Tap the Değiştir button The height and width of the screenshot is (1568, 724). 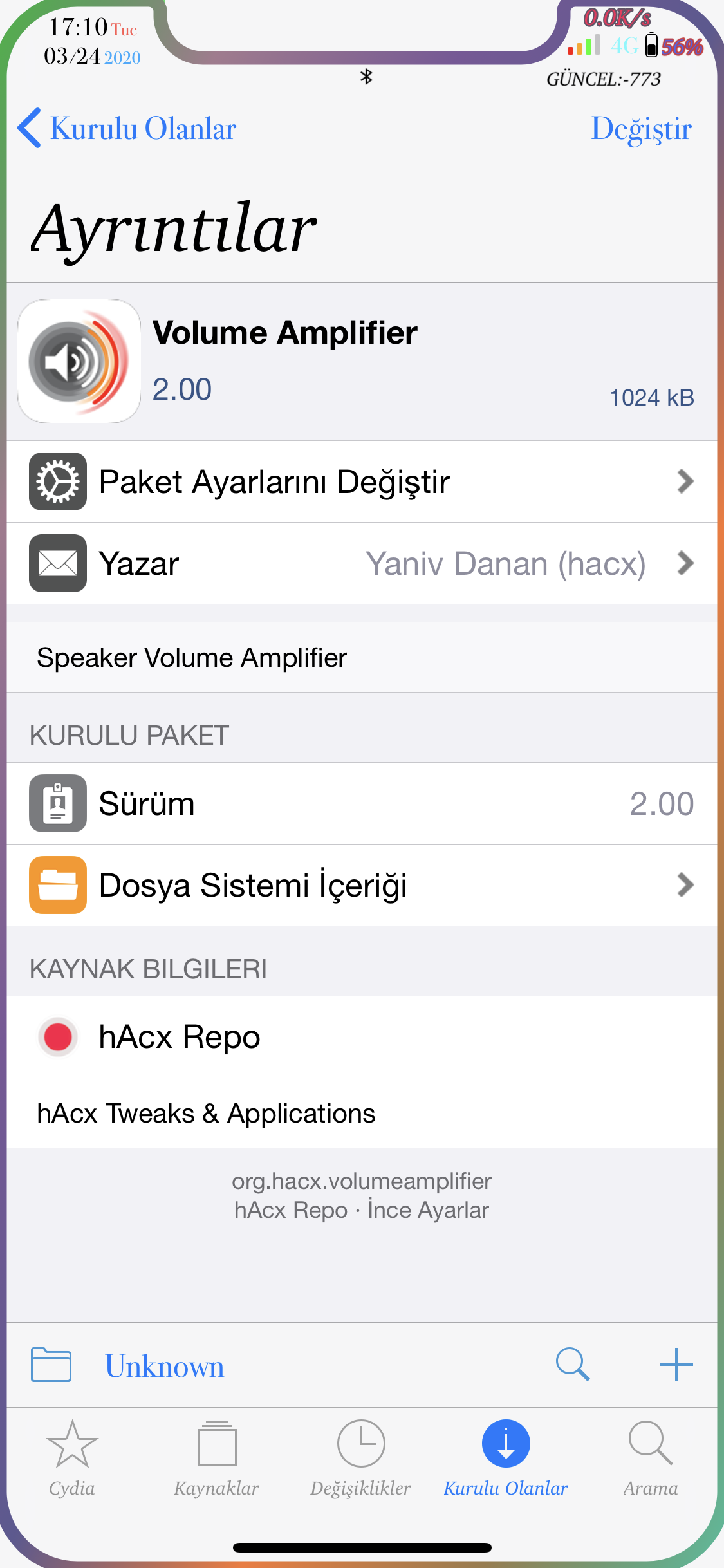641,128
